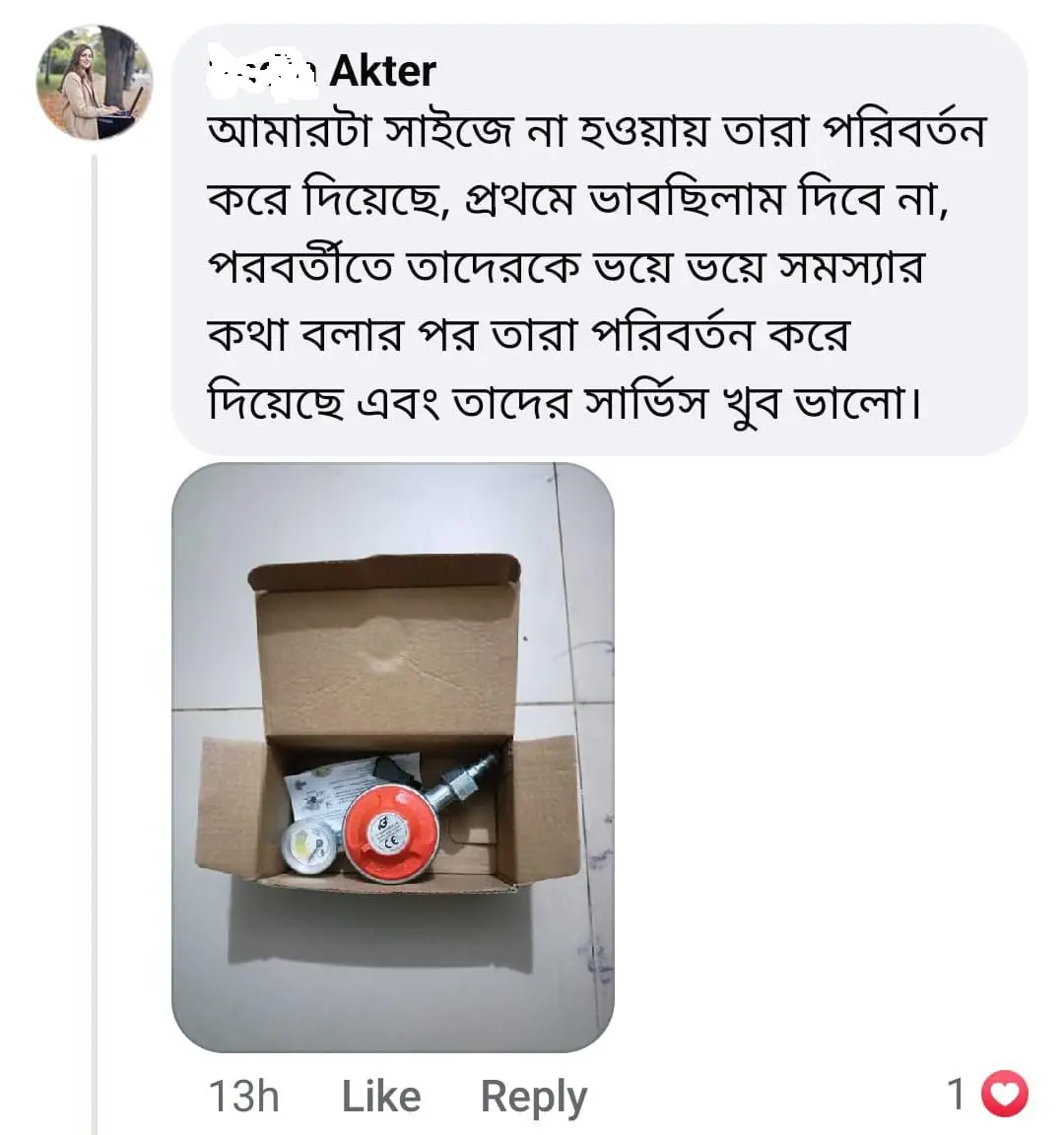1064x1135 pixels.
Task: Like Akter's comment
Action: coord(380,1096)
